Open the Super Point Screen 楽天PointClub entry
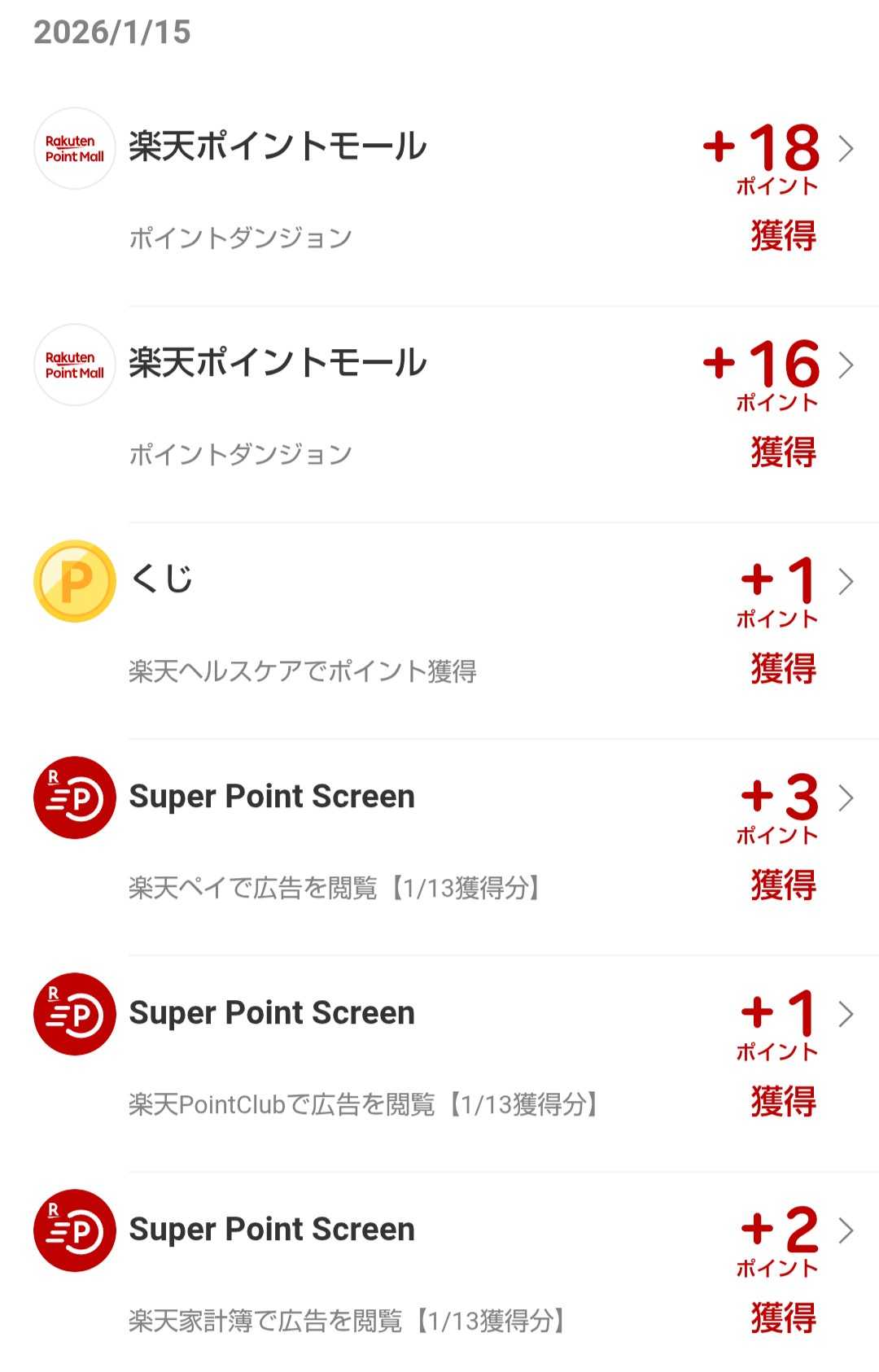 point(439,1056)
